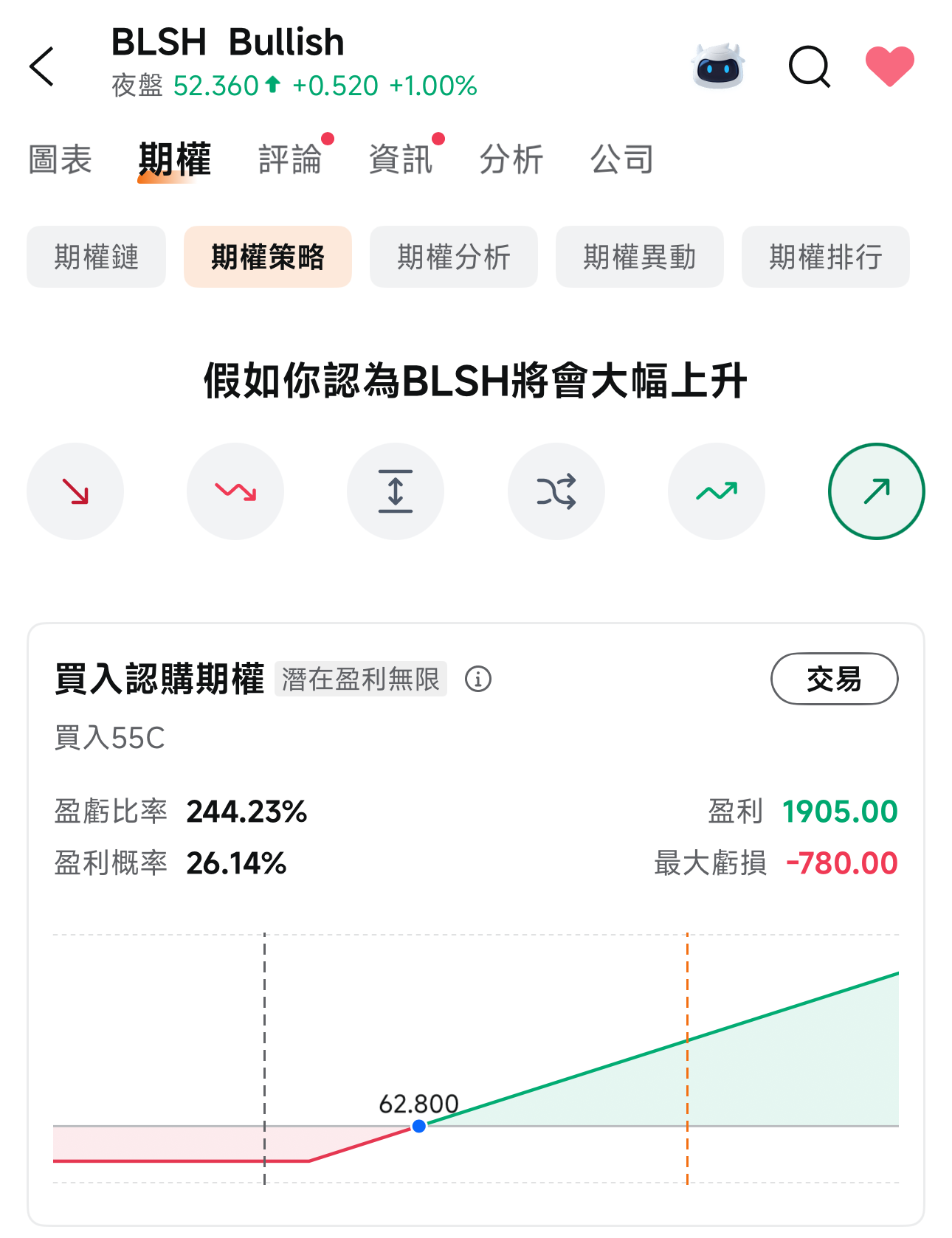
Task: Open the robot AI assistant
Action: 718,66
